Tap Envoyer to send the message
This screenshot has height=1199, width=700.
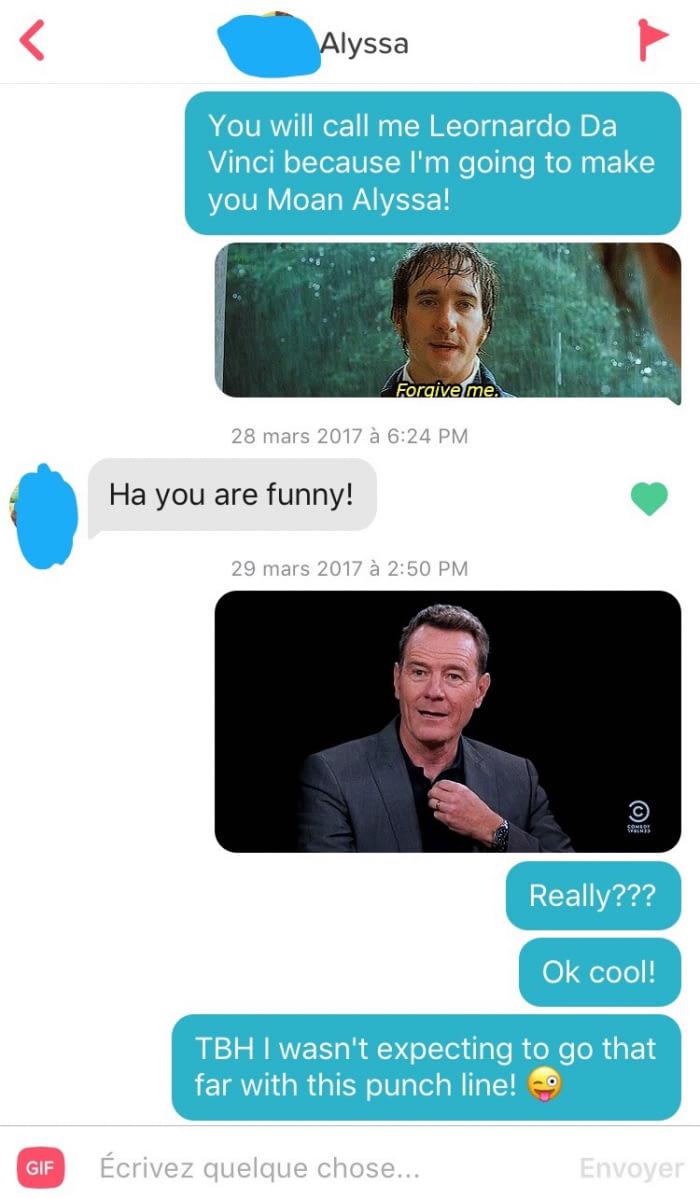tap(631, 1167)
